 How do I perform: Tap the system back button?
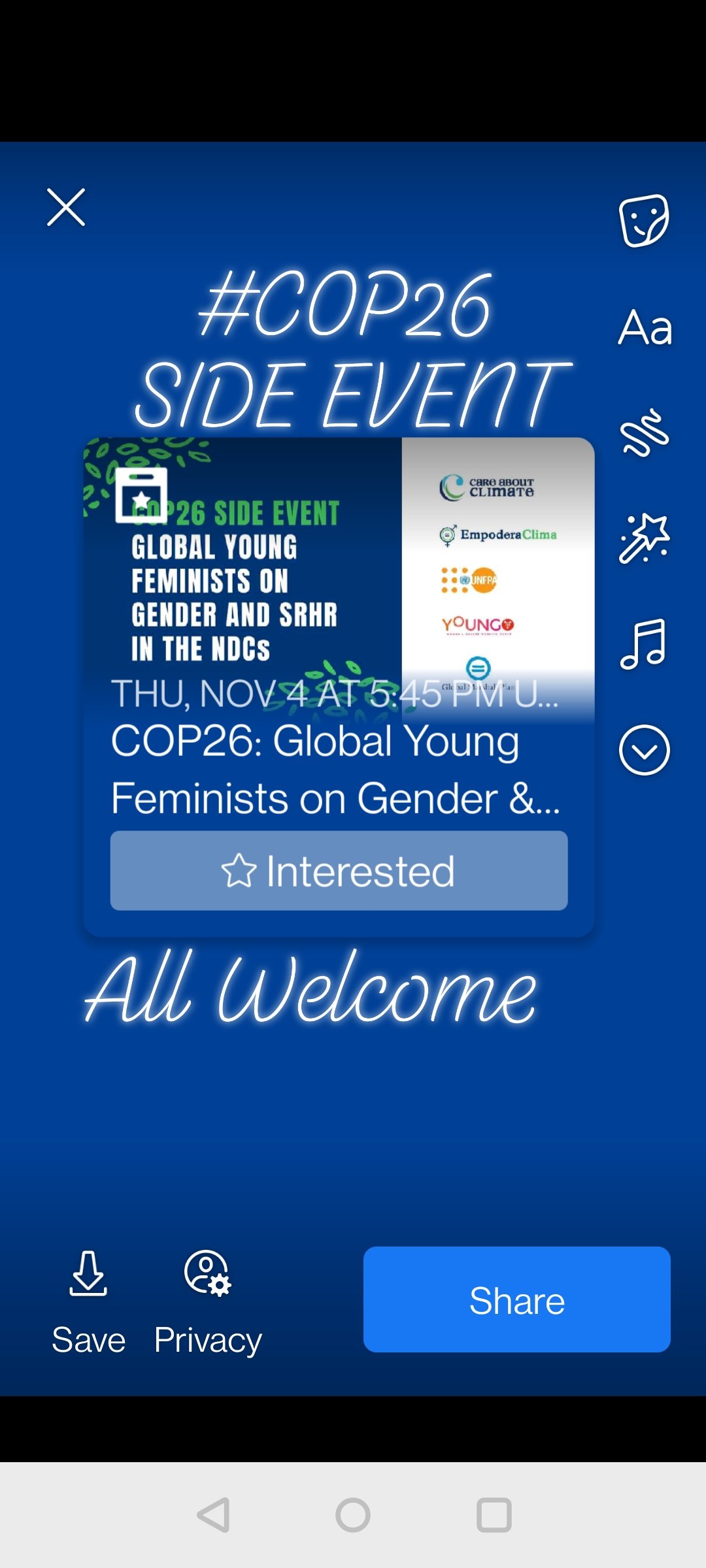click(213, 1515)
